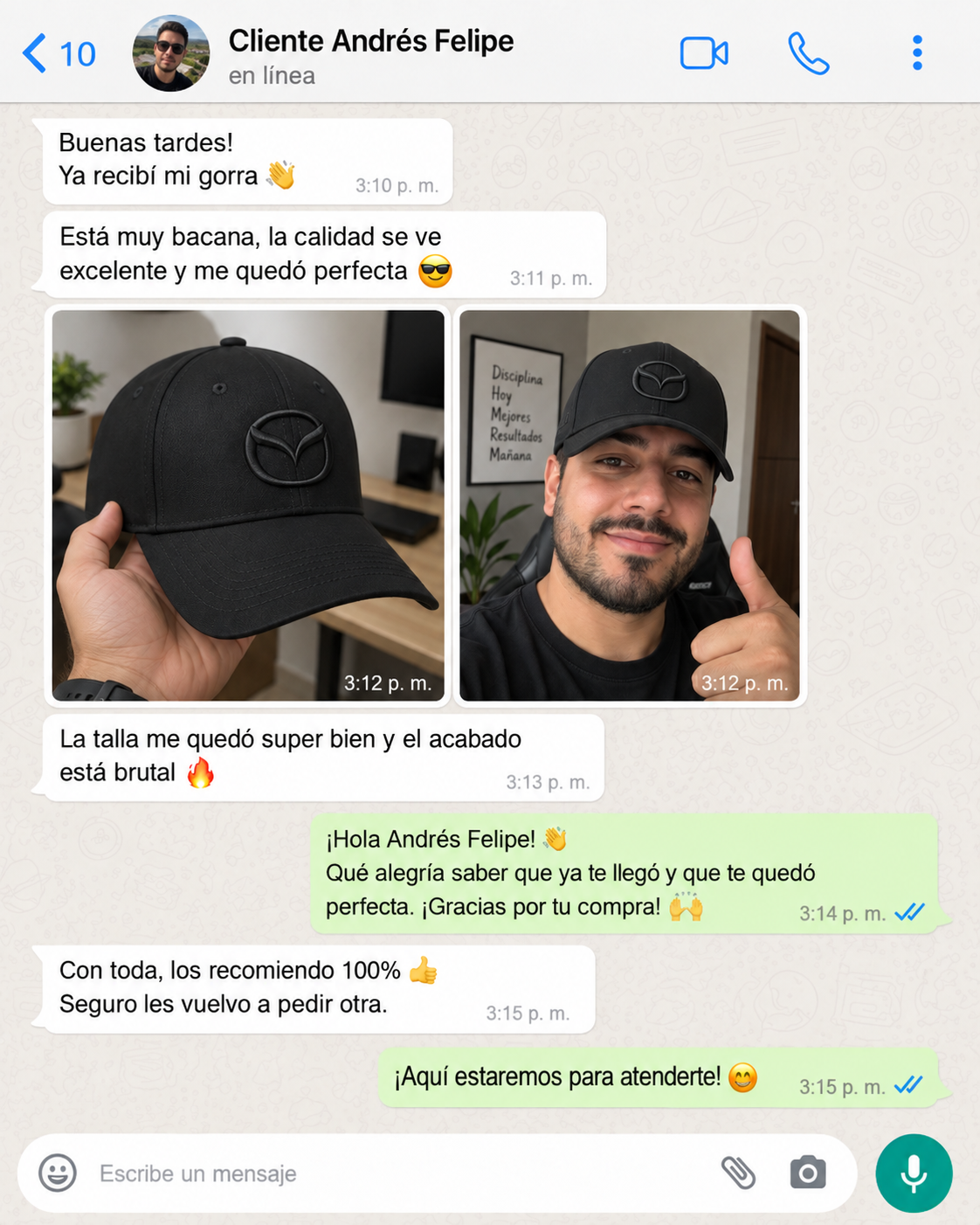Open the camera from the message bar
The width and height of the screenshot is (980, 1225).
pos(808,1173)
